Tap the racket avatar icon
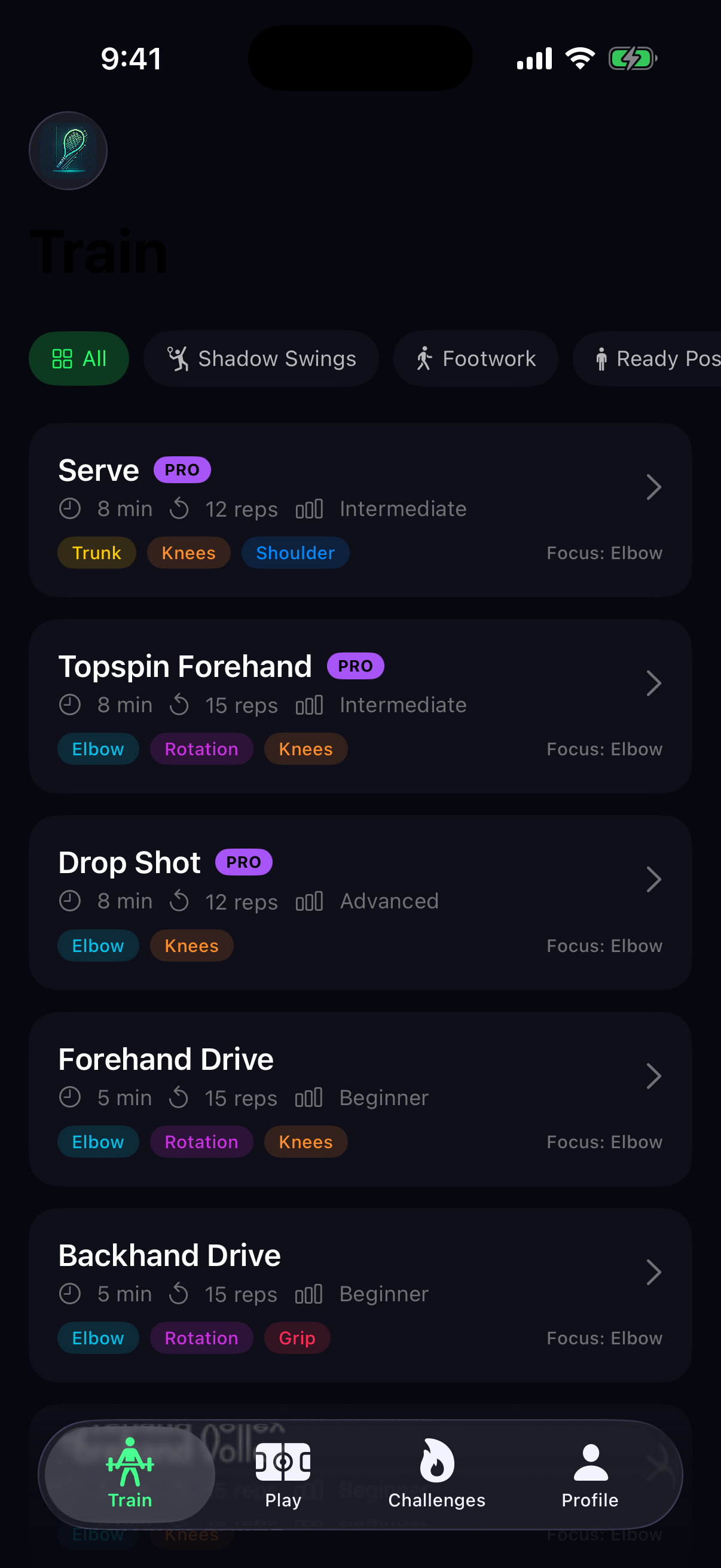The height and width of the screenshot is (1568, 721). pyautogui.click(x=68, y=150)
